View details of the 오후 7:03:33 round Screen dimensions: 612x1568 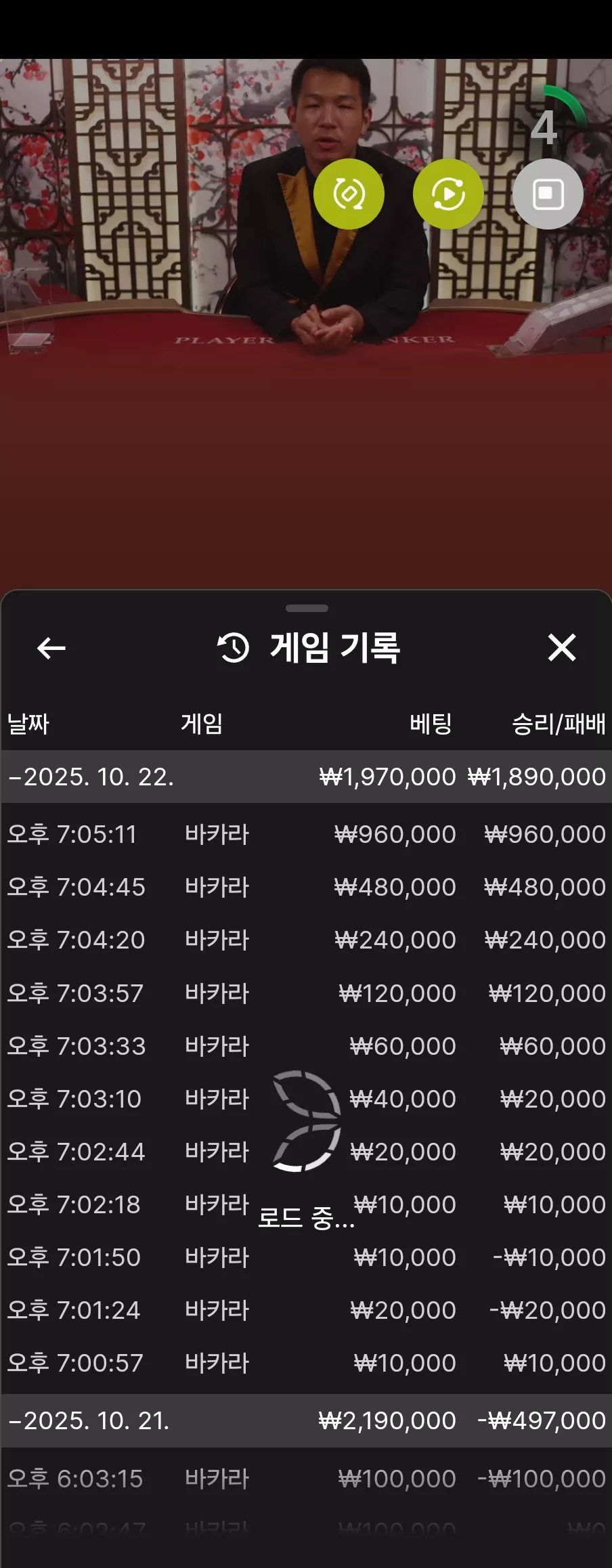click(306, 1046)
